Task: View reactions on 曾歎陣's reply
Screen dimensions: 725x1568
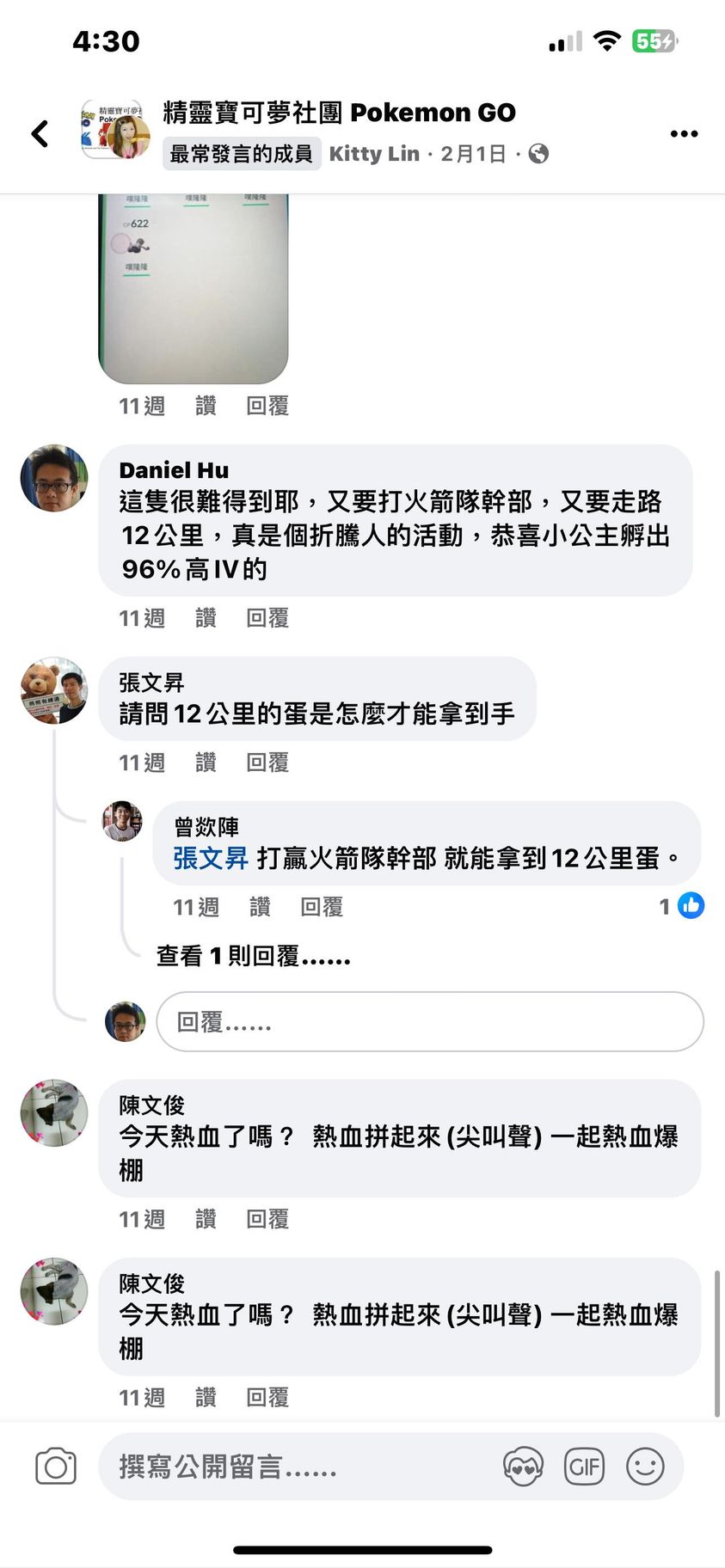Action: click(683, 906)
